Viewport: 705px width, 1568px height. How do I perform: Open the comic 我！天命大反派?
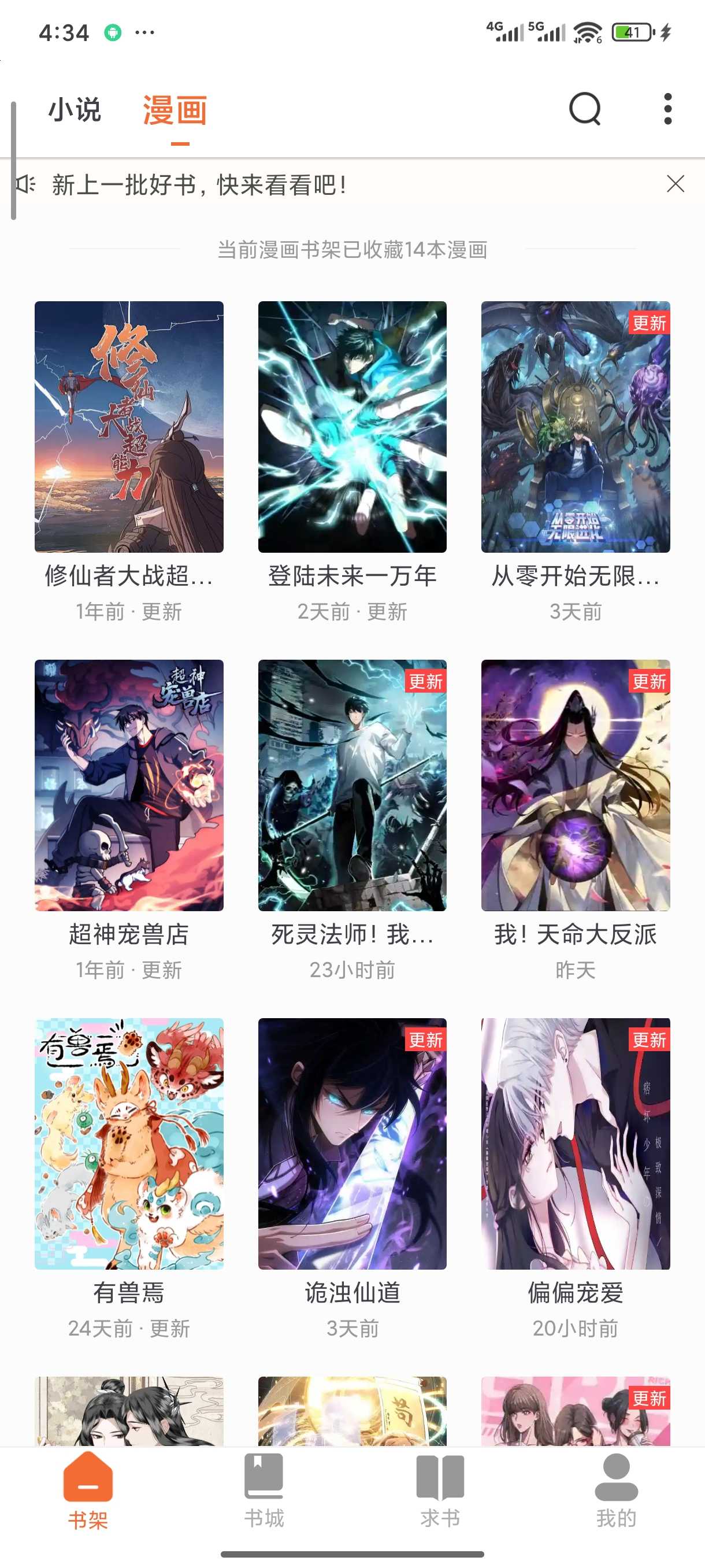[576, 785]
